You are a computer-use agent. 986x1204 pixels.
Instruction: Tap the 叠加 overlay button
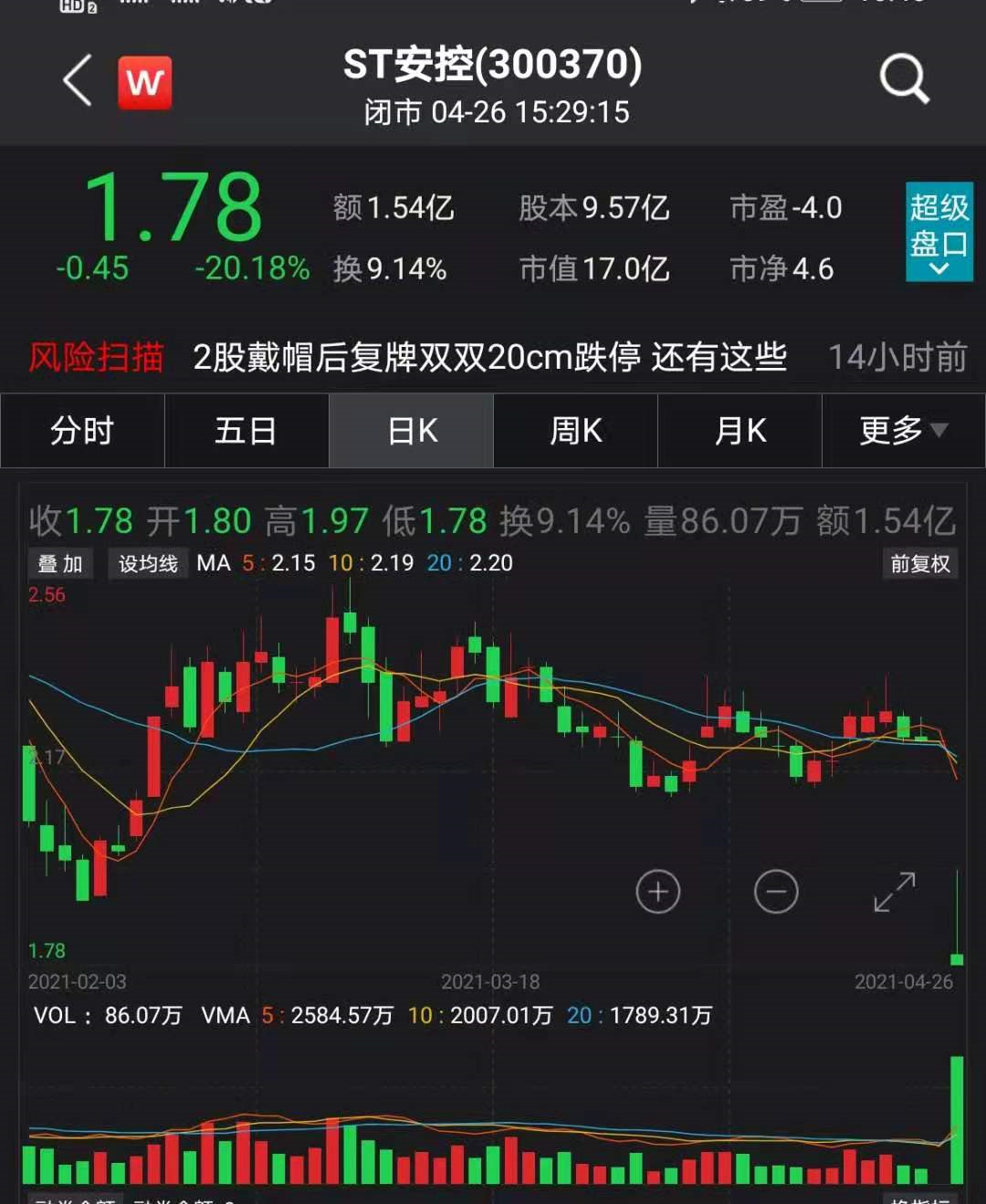click(x=60, y=564)
